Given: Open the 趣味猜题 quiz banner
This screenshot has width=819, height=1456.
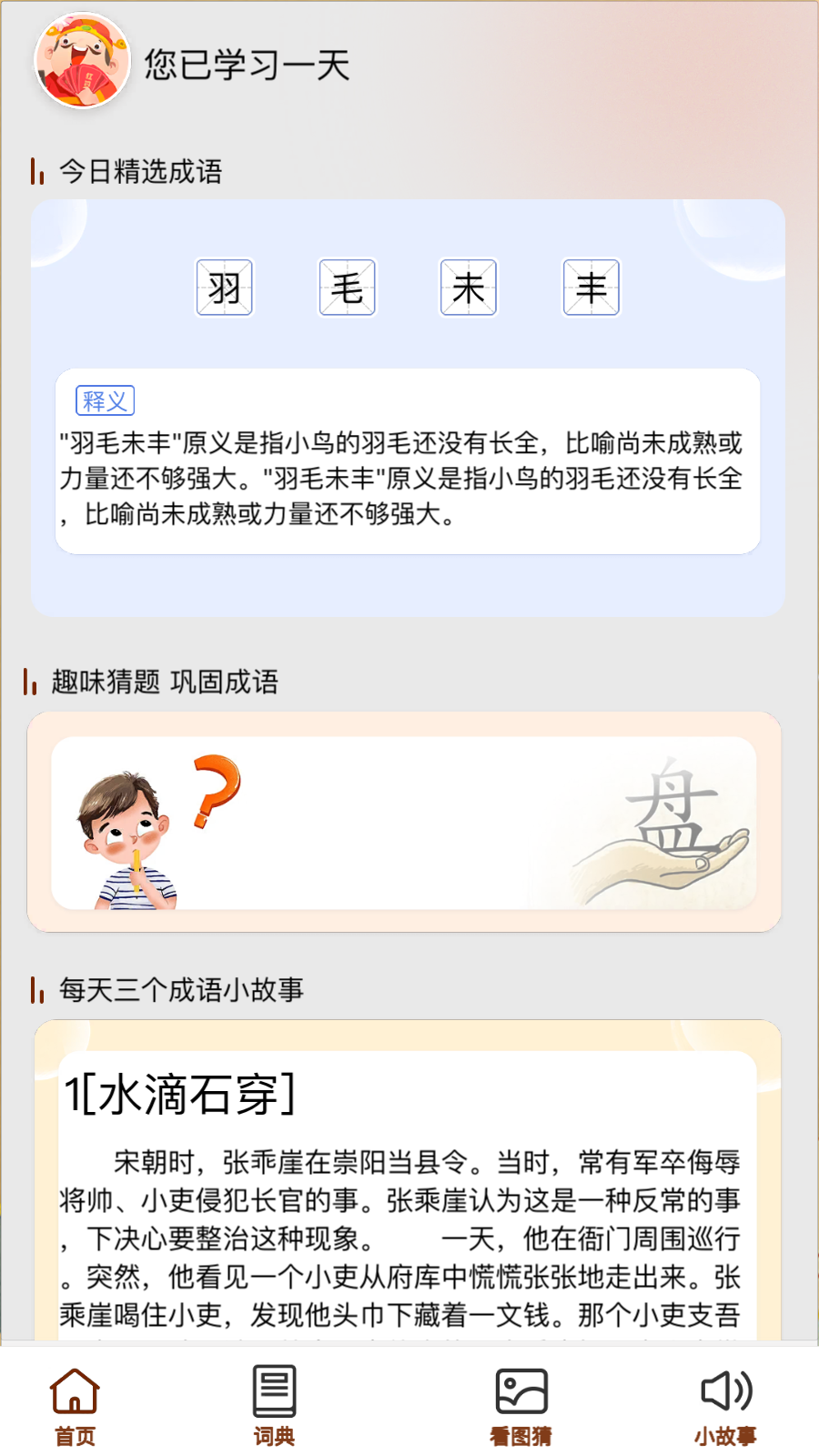Looking at the screenshot, I should (404, 823).
